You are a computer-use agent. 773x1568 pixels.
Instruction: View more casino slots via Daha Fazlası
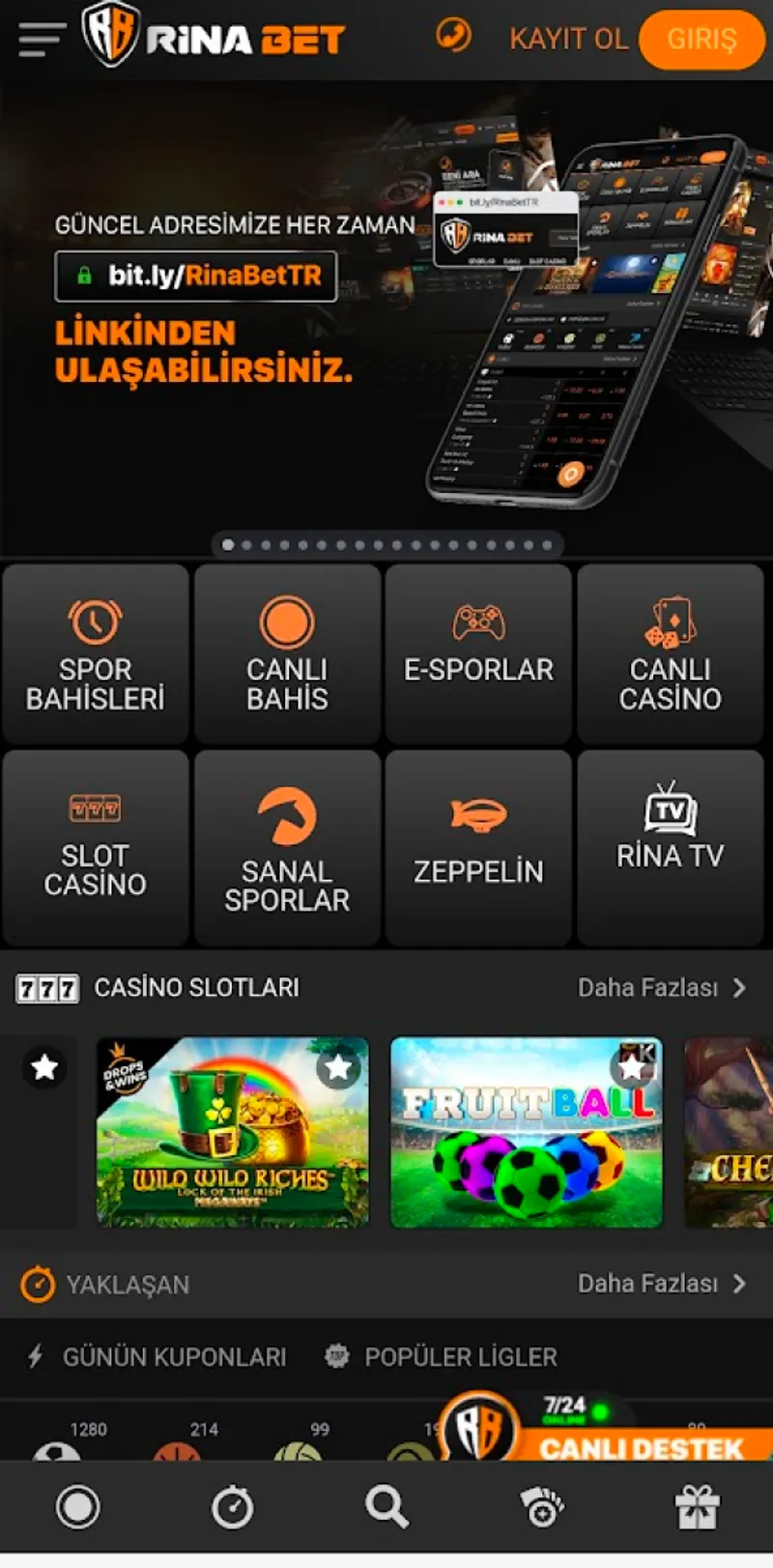[662, 988]
